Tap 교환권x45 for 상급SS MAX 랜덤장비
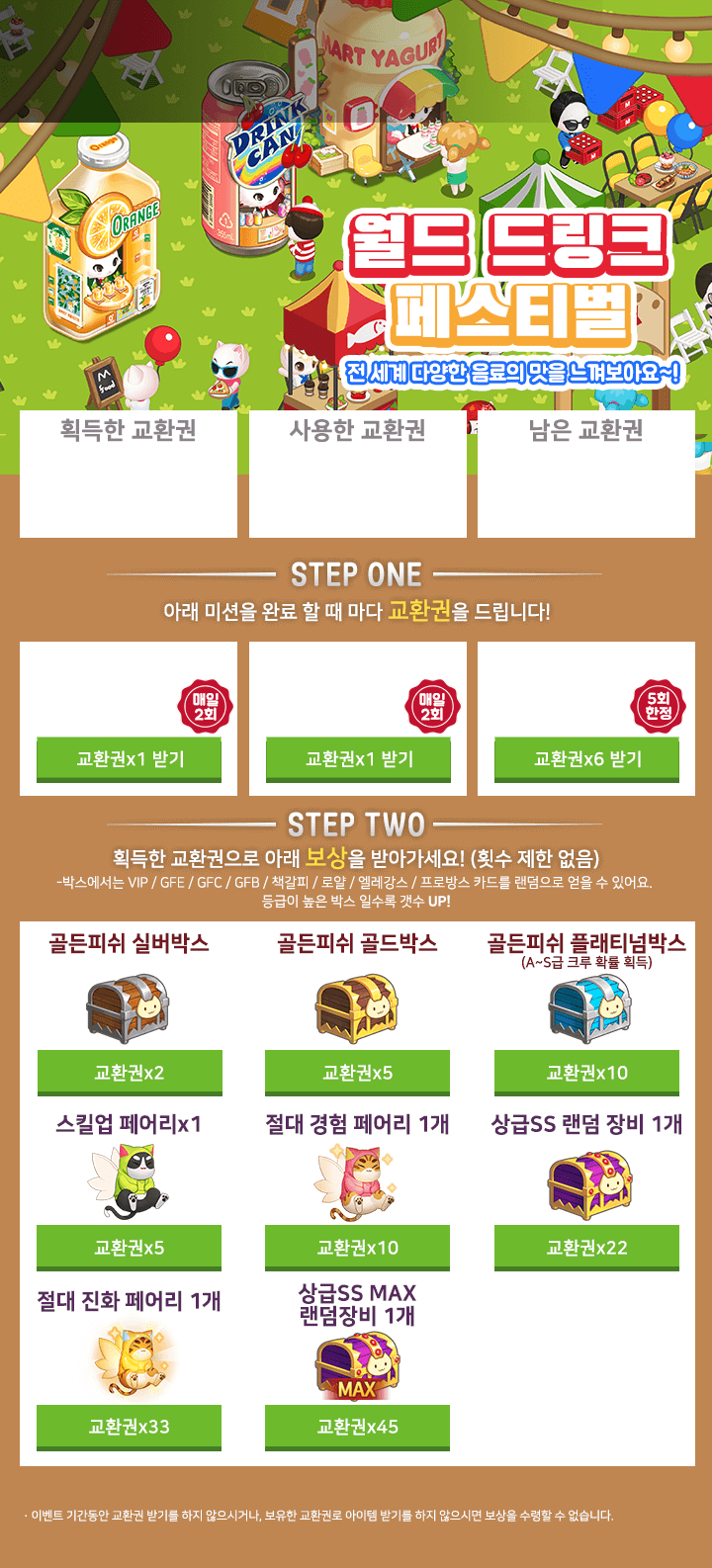The height and width of the screenshot is (1568, 712). [x=357, y=1427]
